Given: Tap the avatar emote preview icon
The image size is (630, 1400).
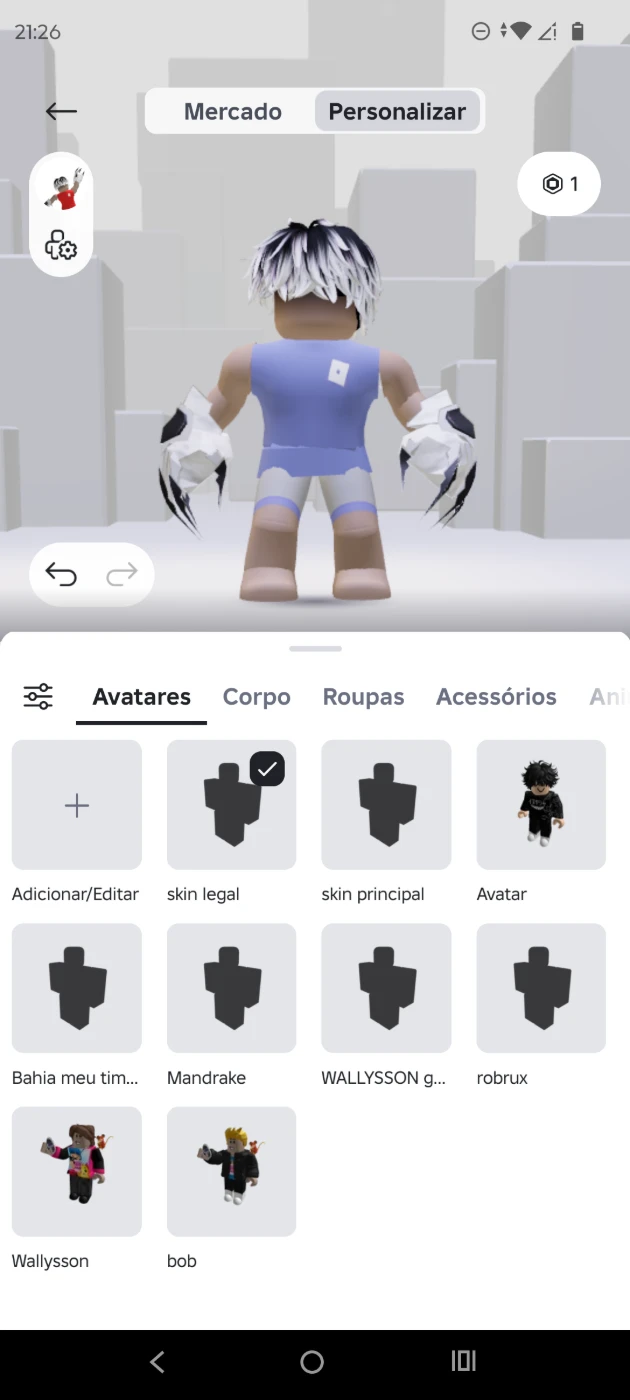Looking at the screenshot, I should 62,189.
